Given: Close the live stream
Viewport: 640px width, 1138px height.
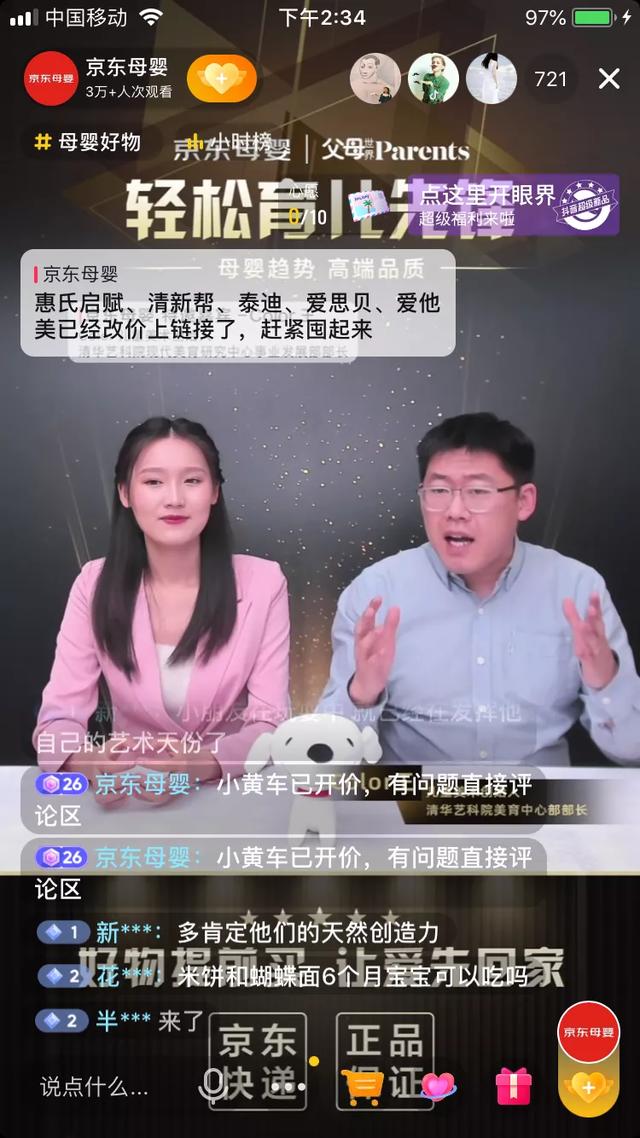Looking at the screenshot, I should point(609,79).
